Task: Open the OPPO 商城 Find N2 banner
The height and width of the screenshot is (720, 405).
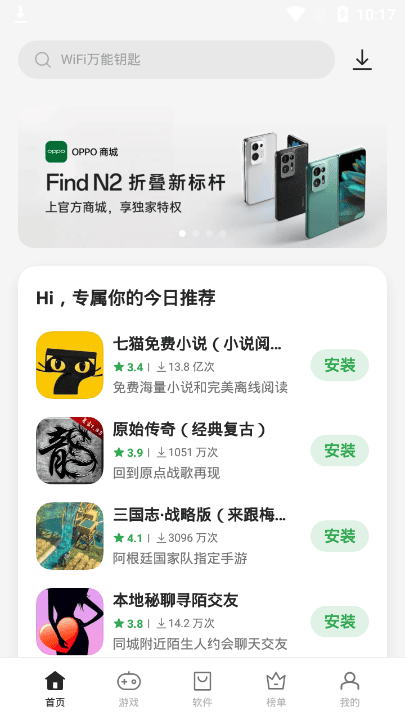Action: [202, 177]
